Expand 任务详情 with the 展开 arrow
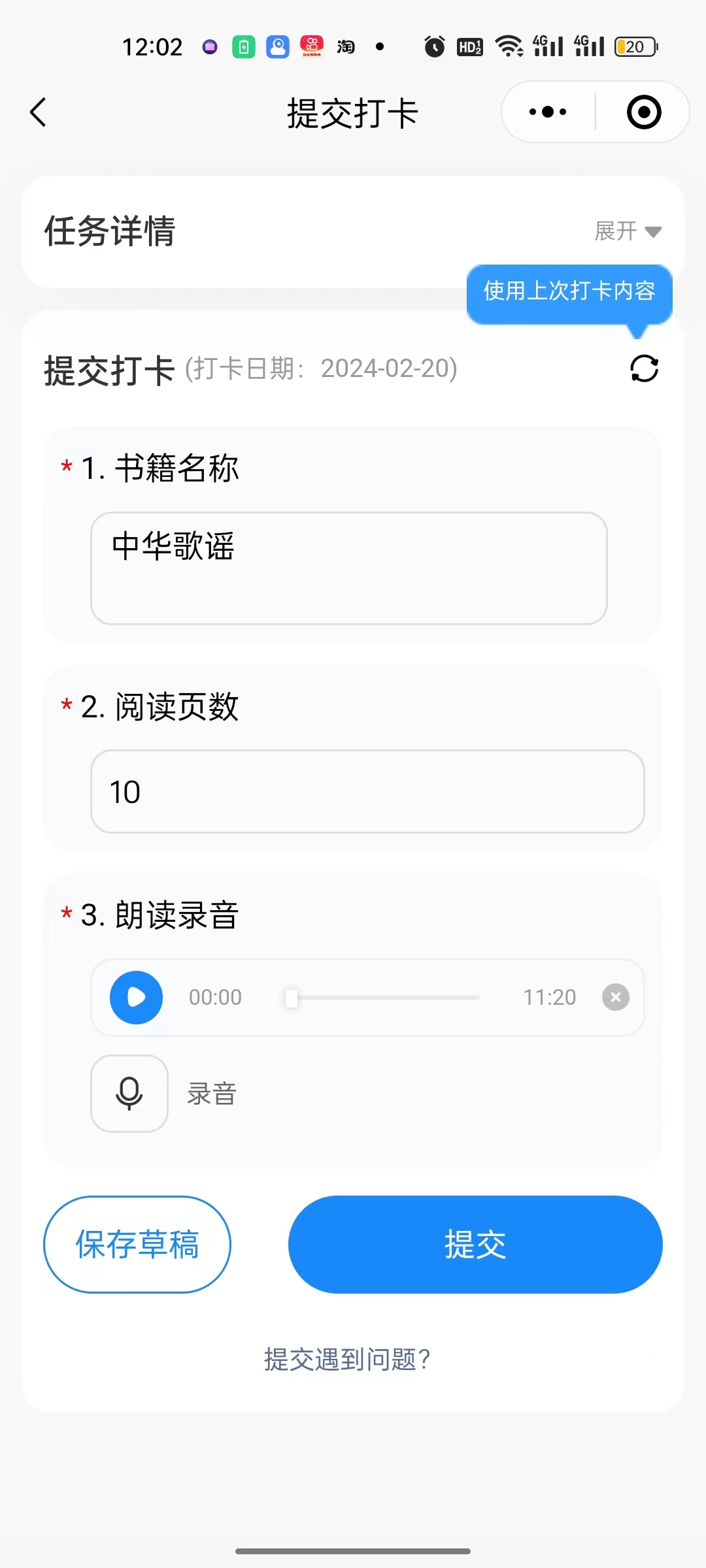Viewport: 706px width, 1568px height. tap(626, 232)
